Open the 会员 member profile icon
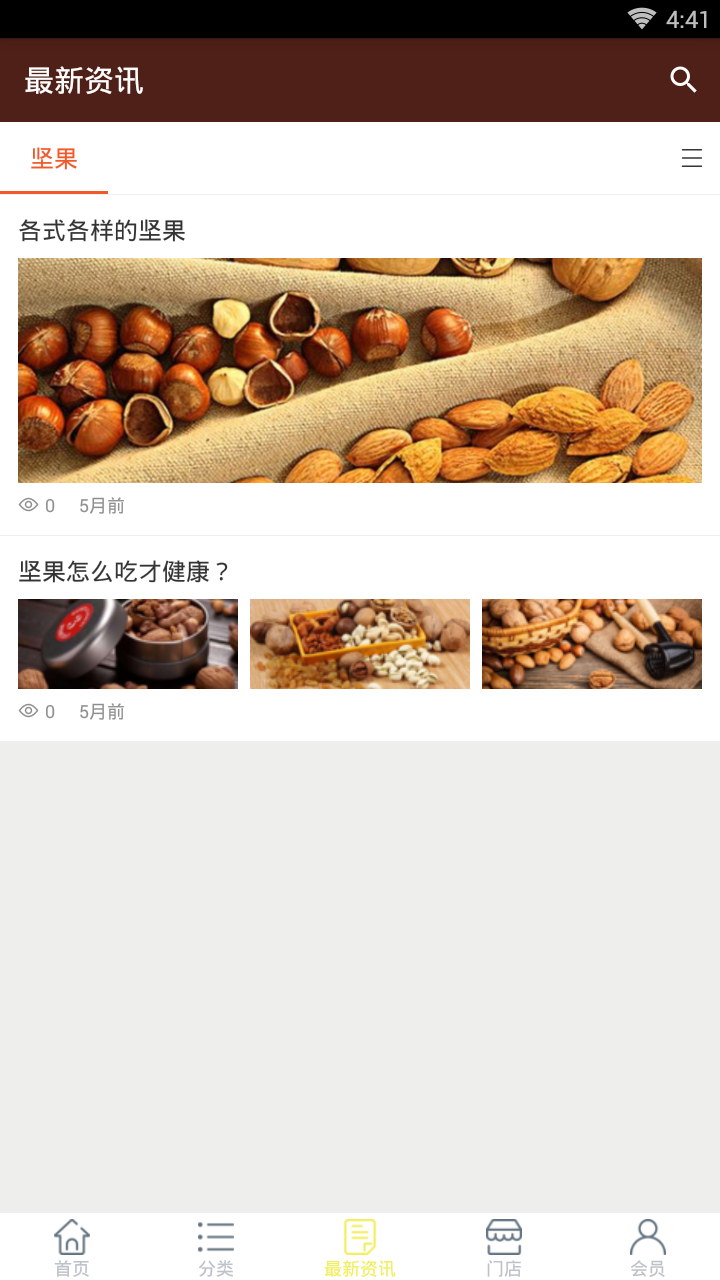This screenshot has width=720, height=1280. (647, 1238)
